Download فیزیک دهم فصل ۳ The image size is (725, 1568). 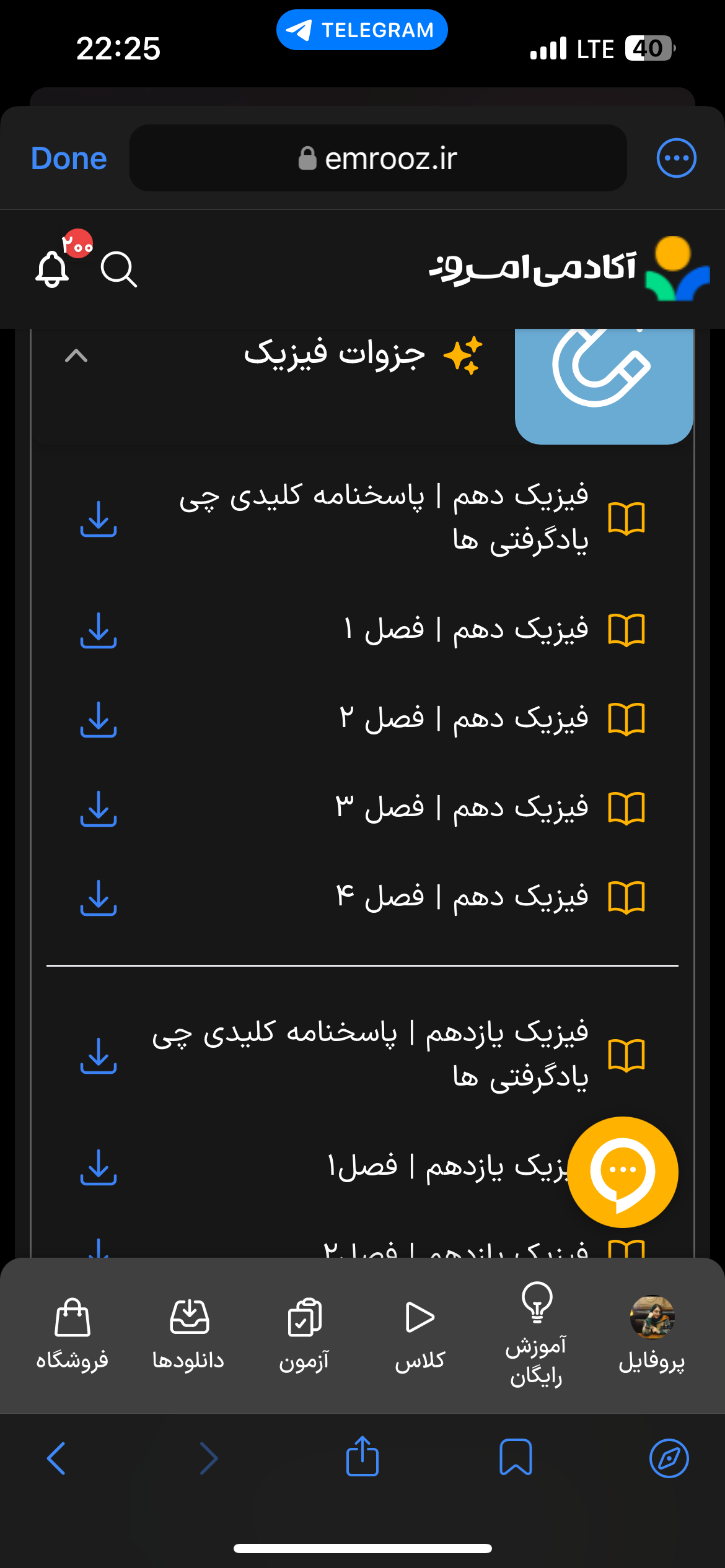click(99, 808)
